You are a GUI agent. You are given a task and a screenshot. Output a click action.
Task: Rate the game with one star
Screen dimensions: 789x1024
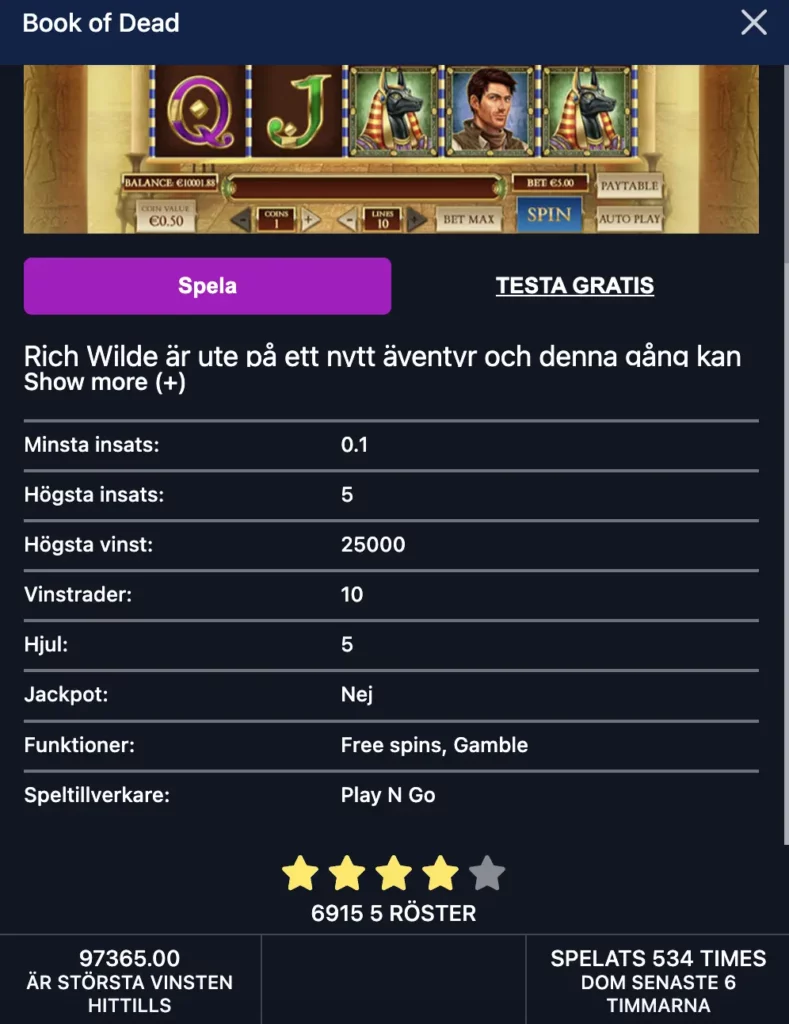click(x=297, y=873)
